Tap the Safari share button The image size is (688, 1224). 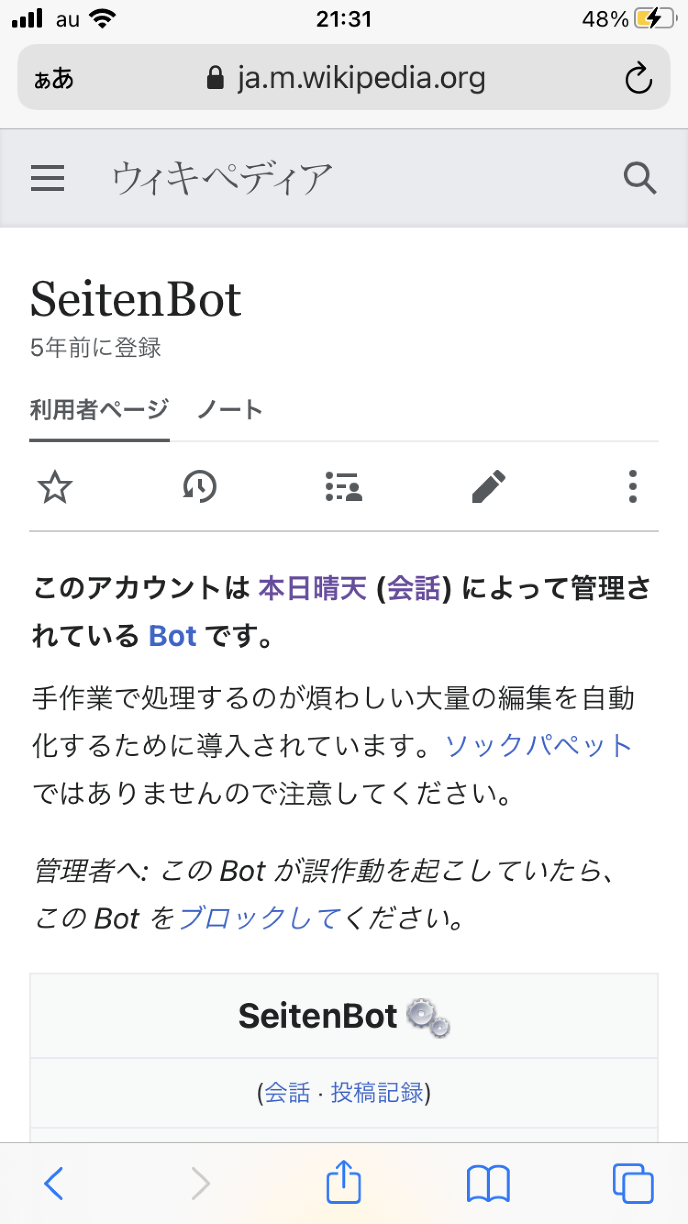pyautogui.click(x=343, y=1184)
